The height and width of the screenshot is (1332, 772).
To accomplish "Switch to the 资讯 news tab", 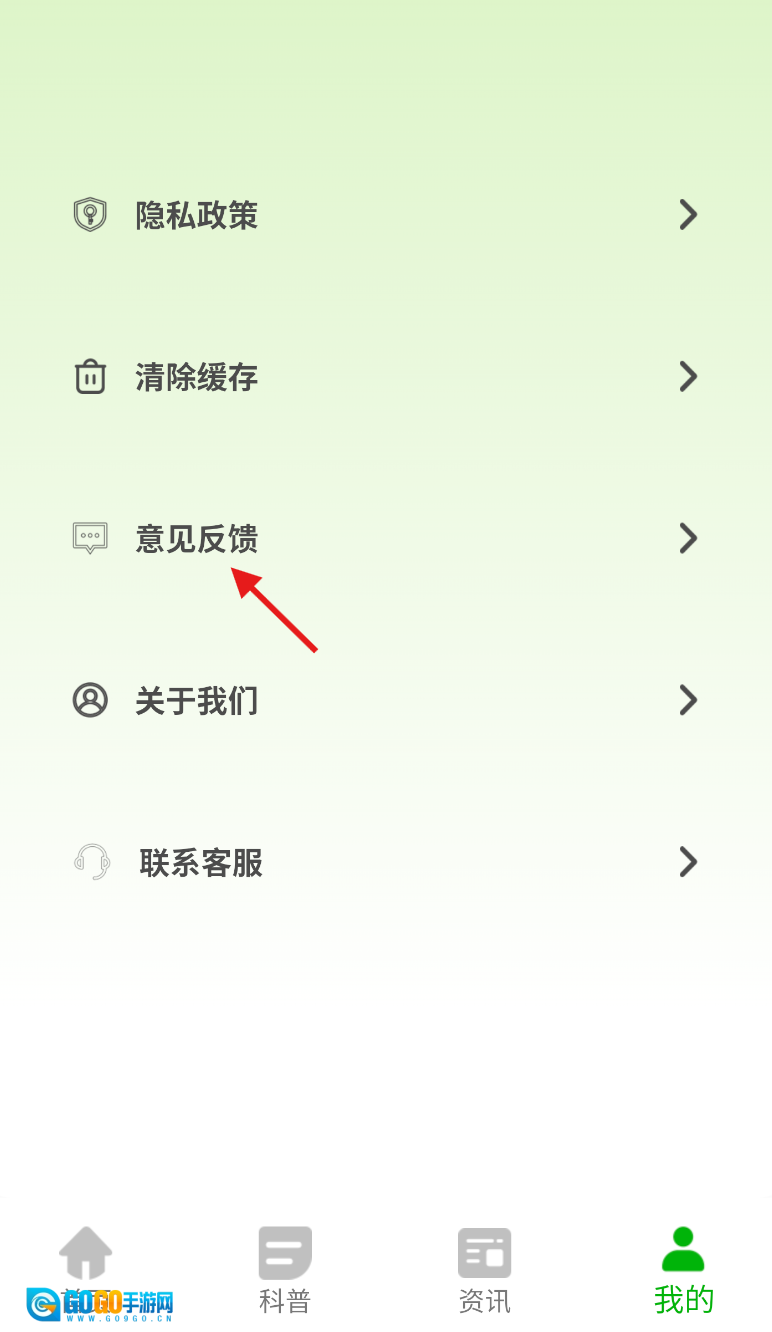I will (x=485, y=1268).
